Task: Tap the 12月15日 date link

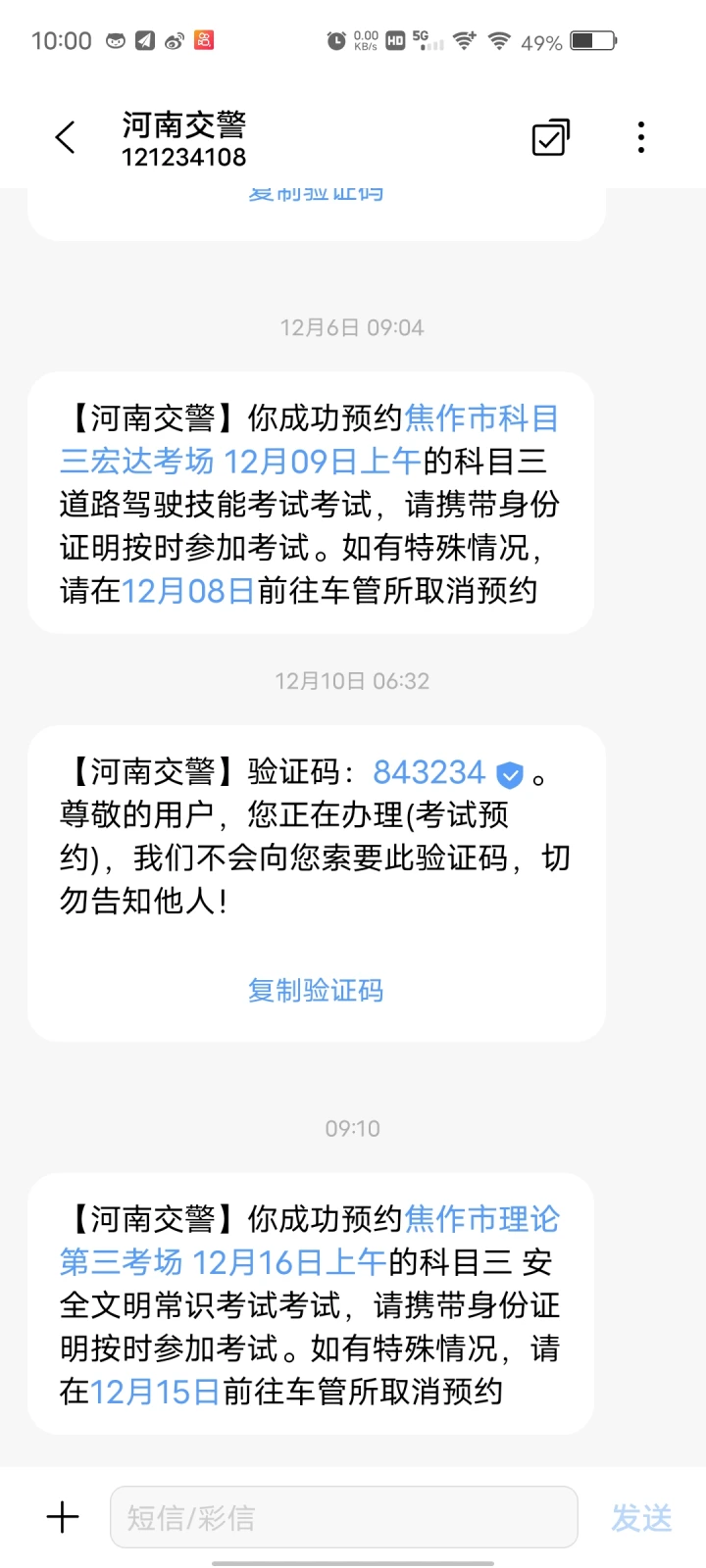Action: (x=155, y=1392)
